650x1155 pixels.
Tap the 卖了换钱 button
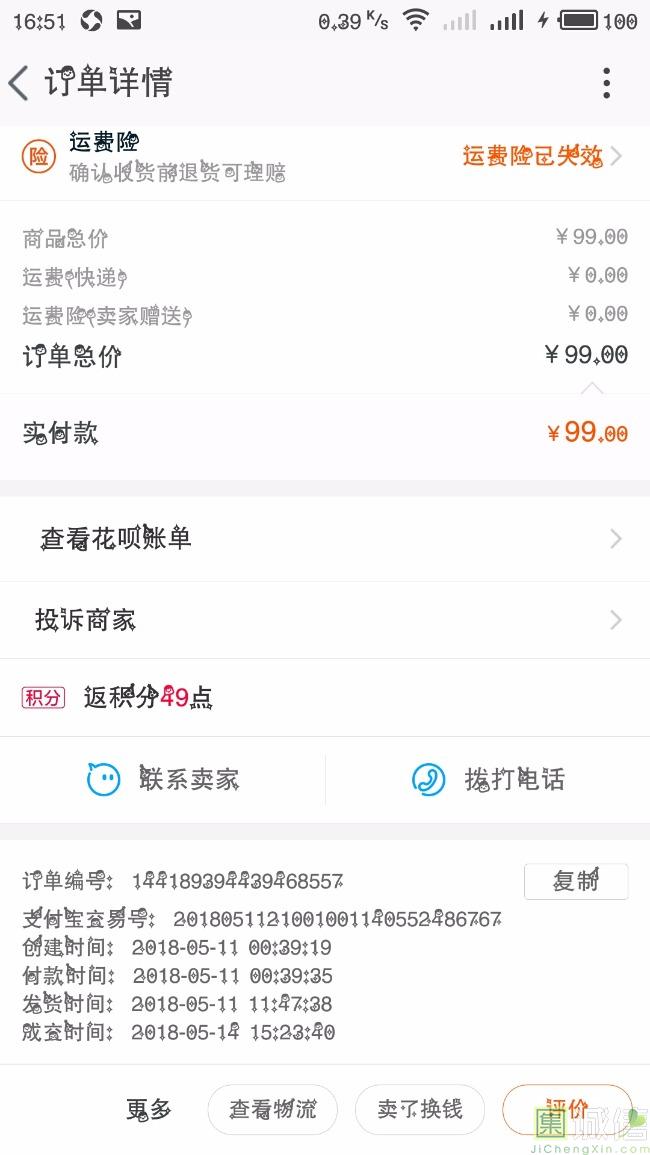pyautogui.click(x=420, y=1109)
